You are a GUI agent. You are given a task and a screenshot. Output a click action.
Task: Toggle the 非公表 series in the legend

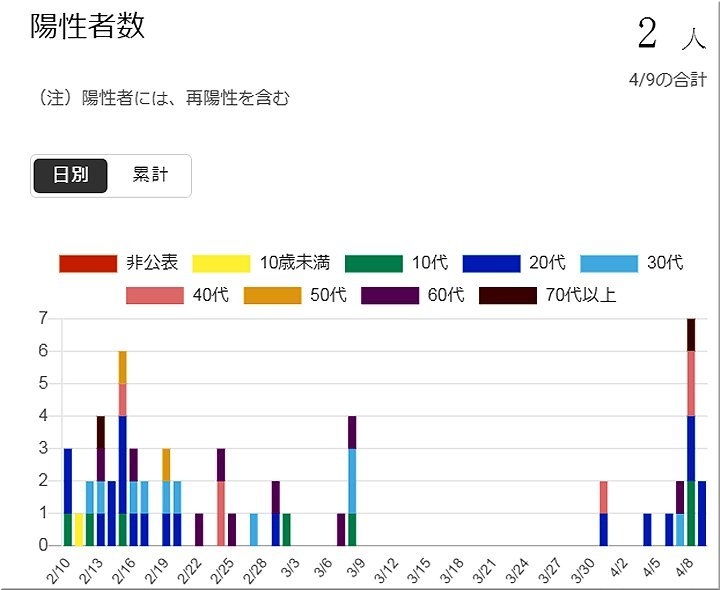pos(118,263)
